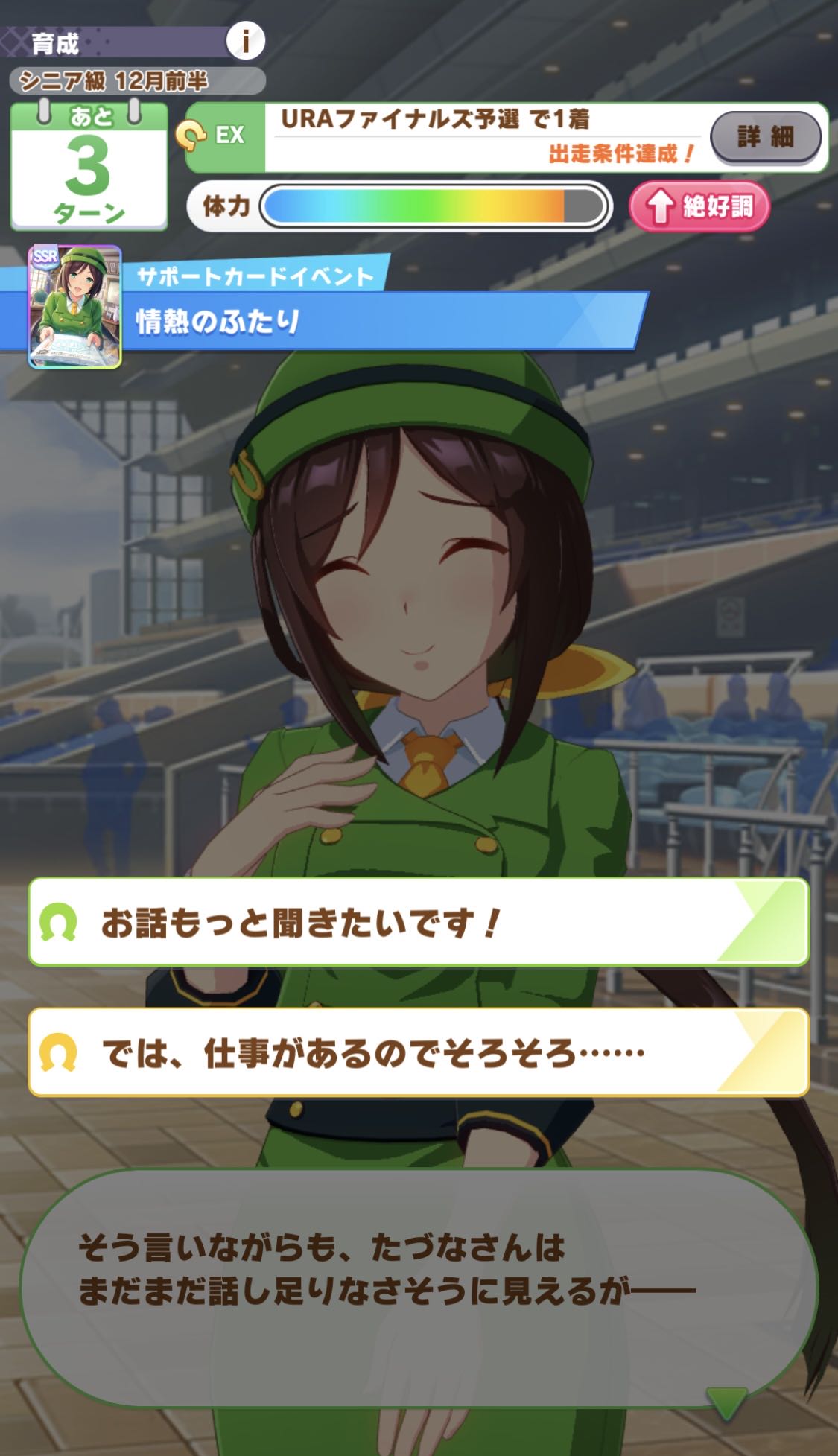This screenshot has height=1456, width=838.
Task: Advance dialogue with the green arrow
Action: tap(726, 1402)
